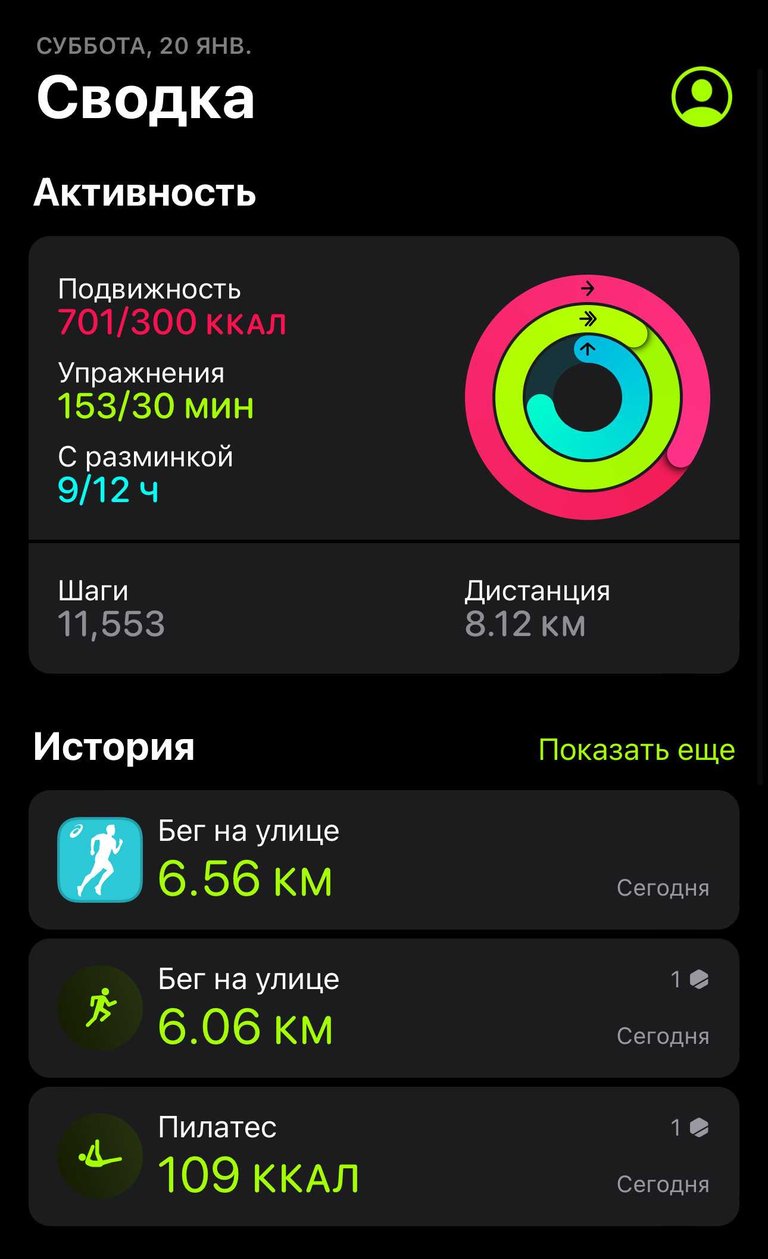Open the 6.06 км Бег на улице workout
Image resolution: width=768 pixels, height=1259 pixels.
point(384,1008)
